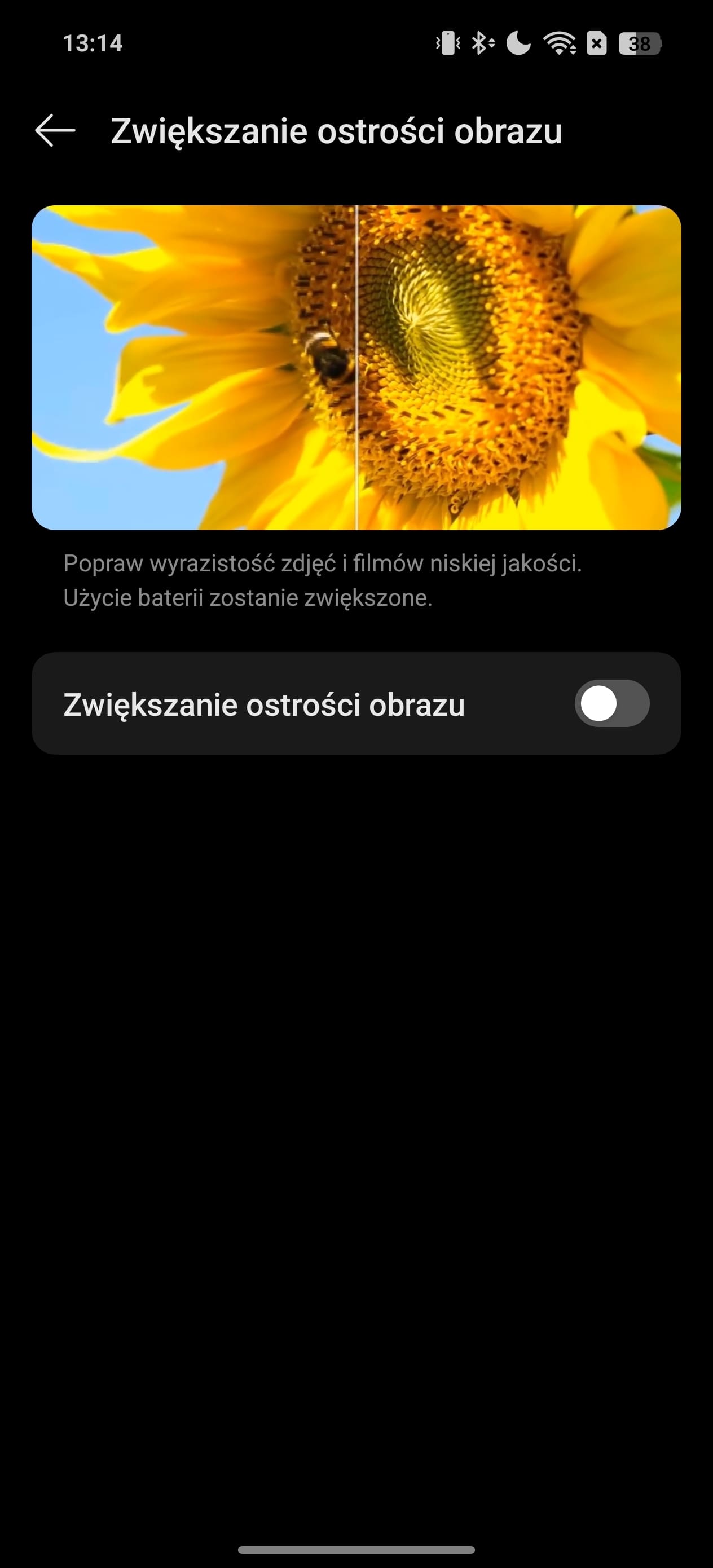The width and height of the screenshot is (713, 1568).
Task: Enable the Zwiększanie ostrości obrazu switch
Action: click(612, 703)
